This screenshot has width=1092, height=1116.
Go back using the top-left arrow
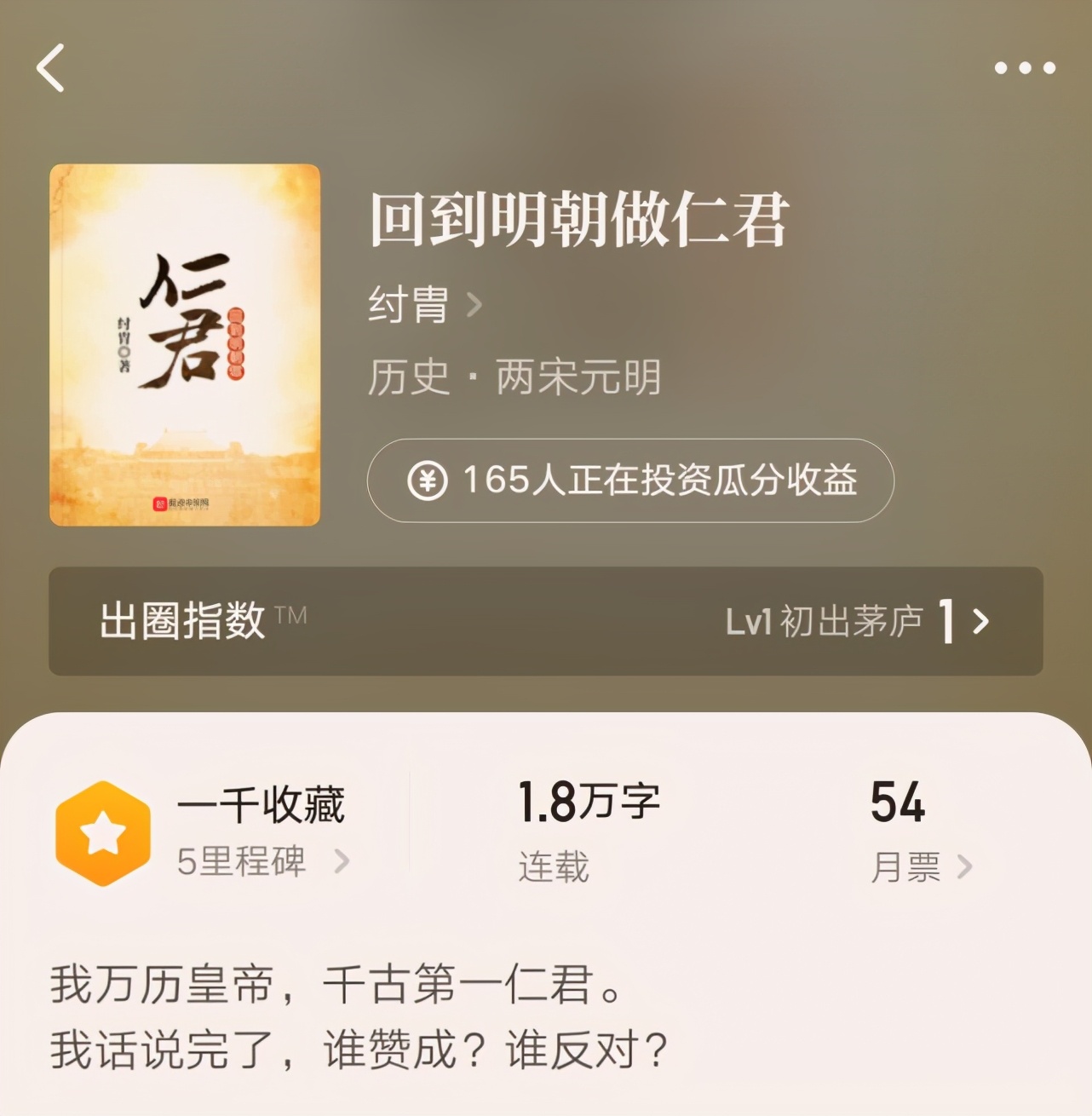(51, 68)
